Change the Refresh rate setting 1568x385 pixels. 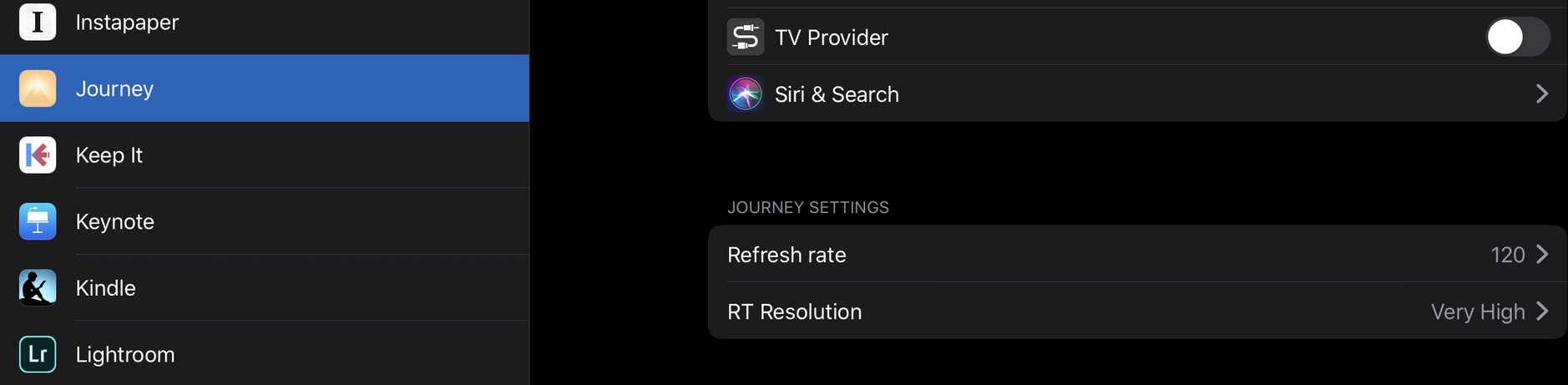(1136, 255)
